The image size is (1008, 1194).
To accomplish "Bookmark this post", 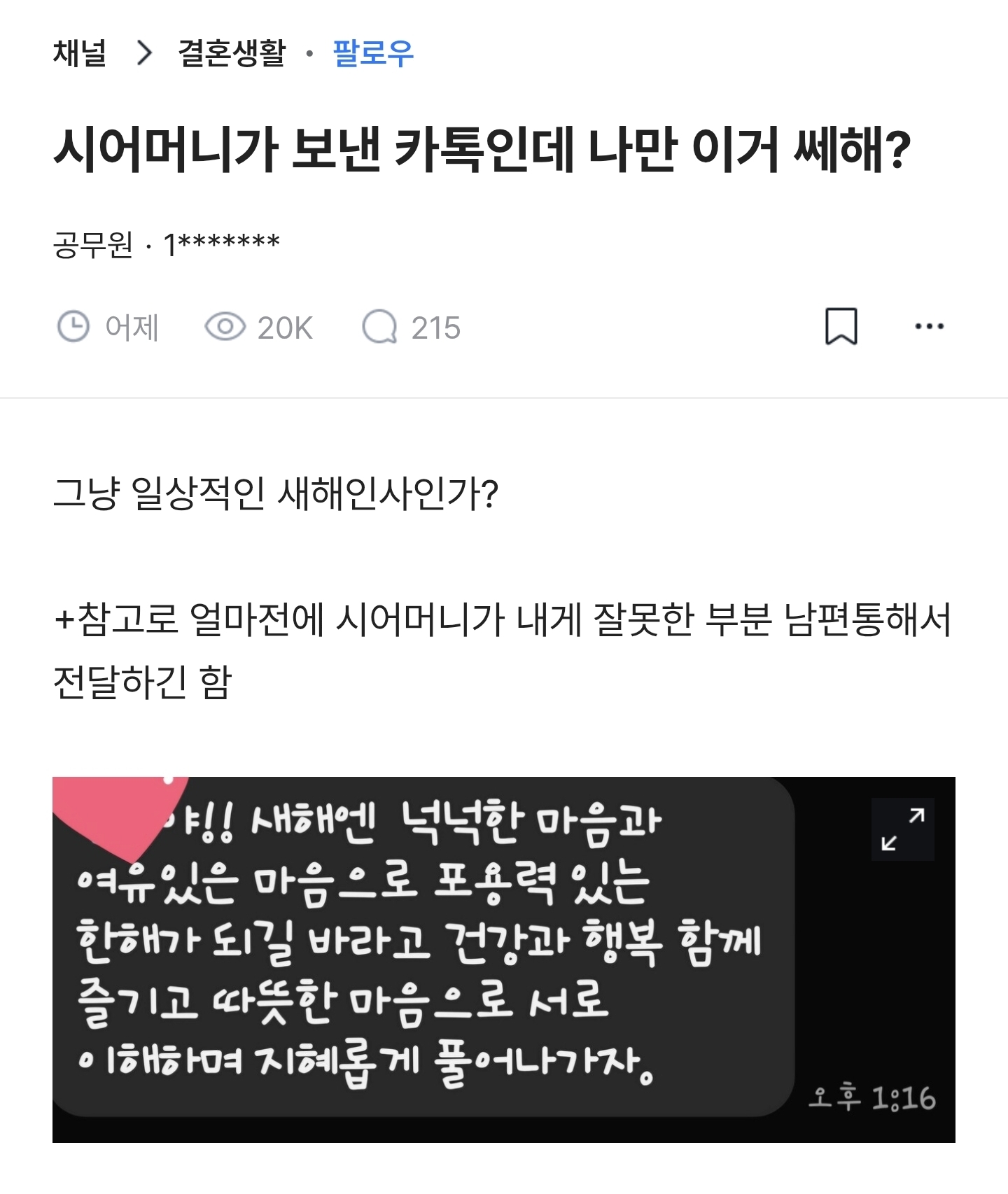I will 841,326.
